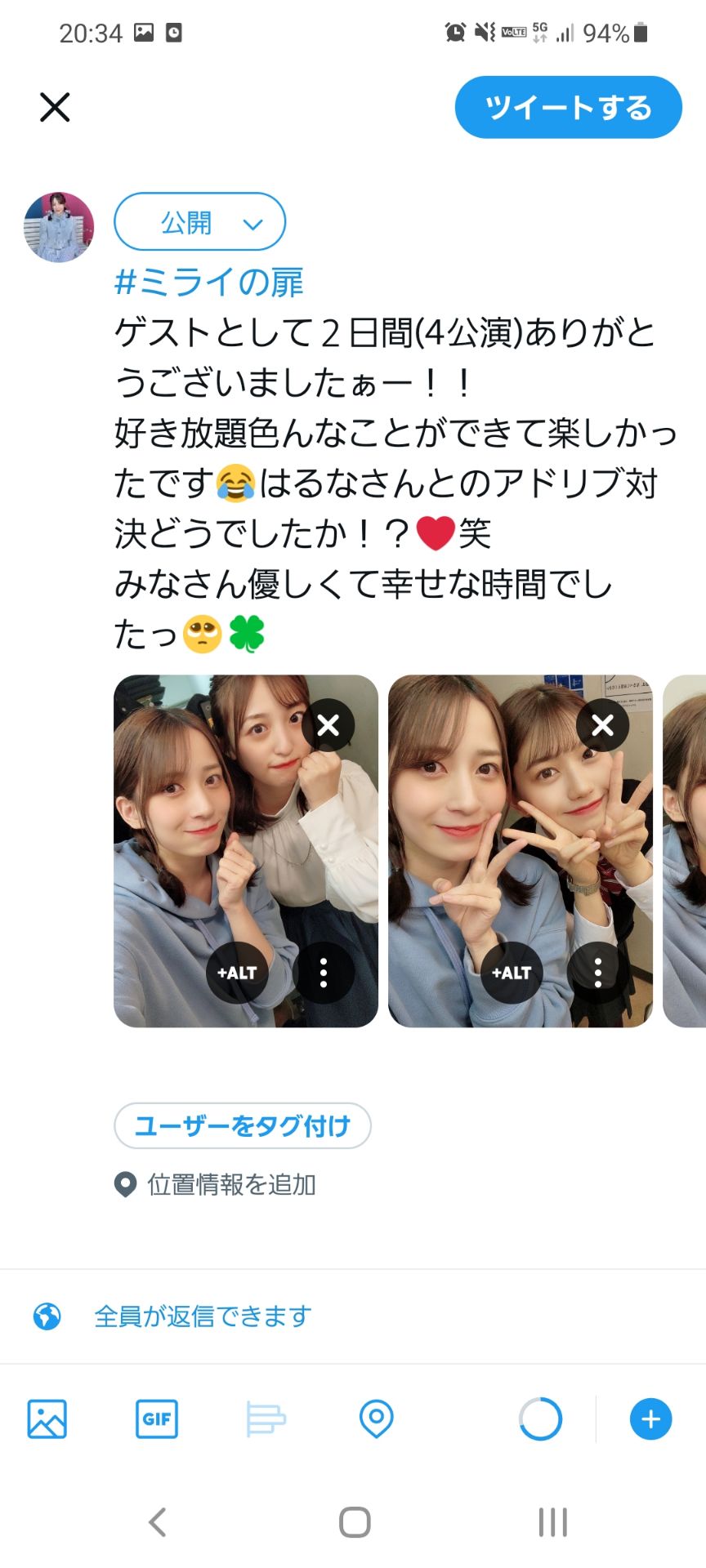Add ALT text to the second photo
706x1568 pixels.
[x=512, y=972]
